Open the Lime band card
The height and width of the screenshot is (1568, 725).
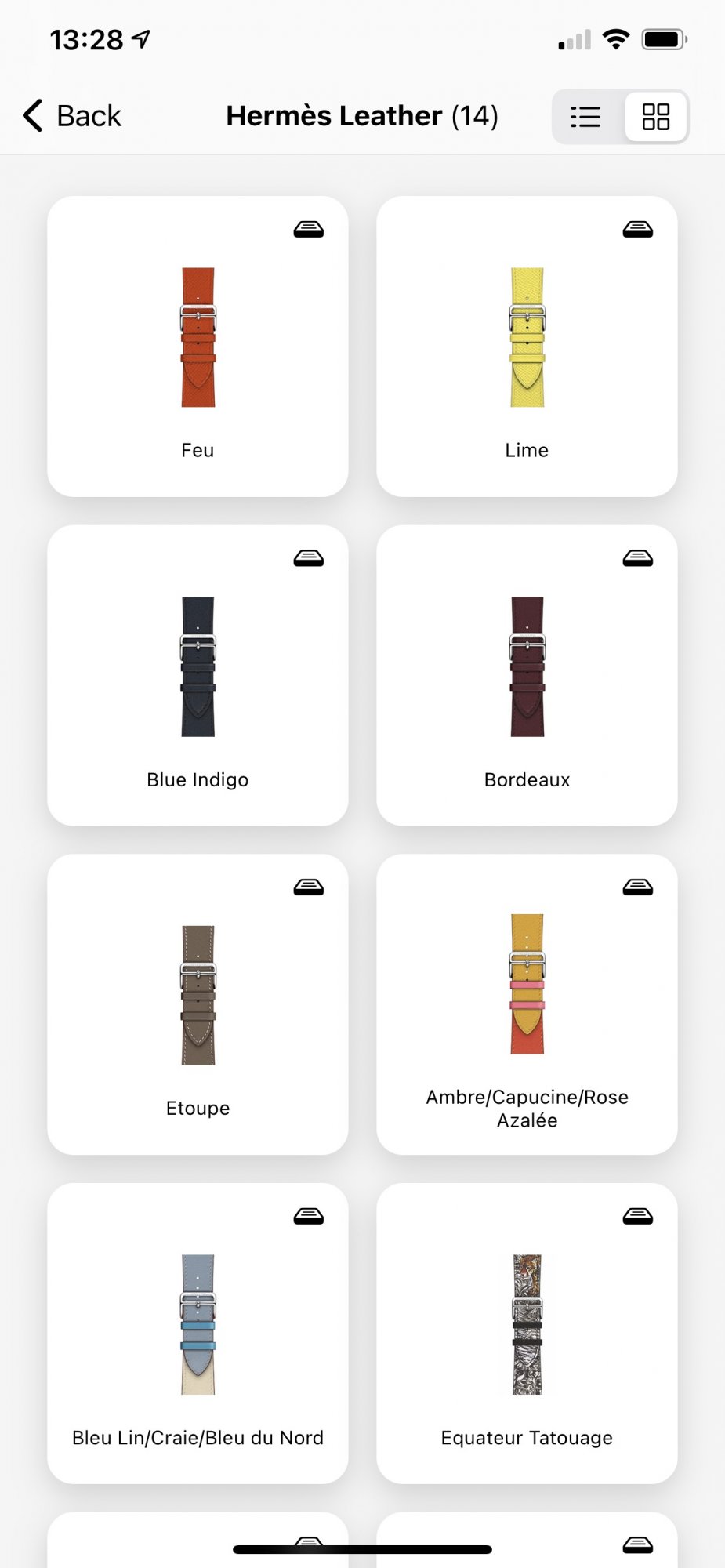(x=527, y=346)
